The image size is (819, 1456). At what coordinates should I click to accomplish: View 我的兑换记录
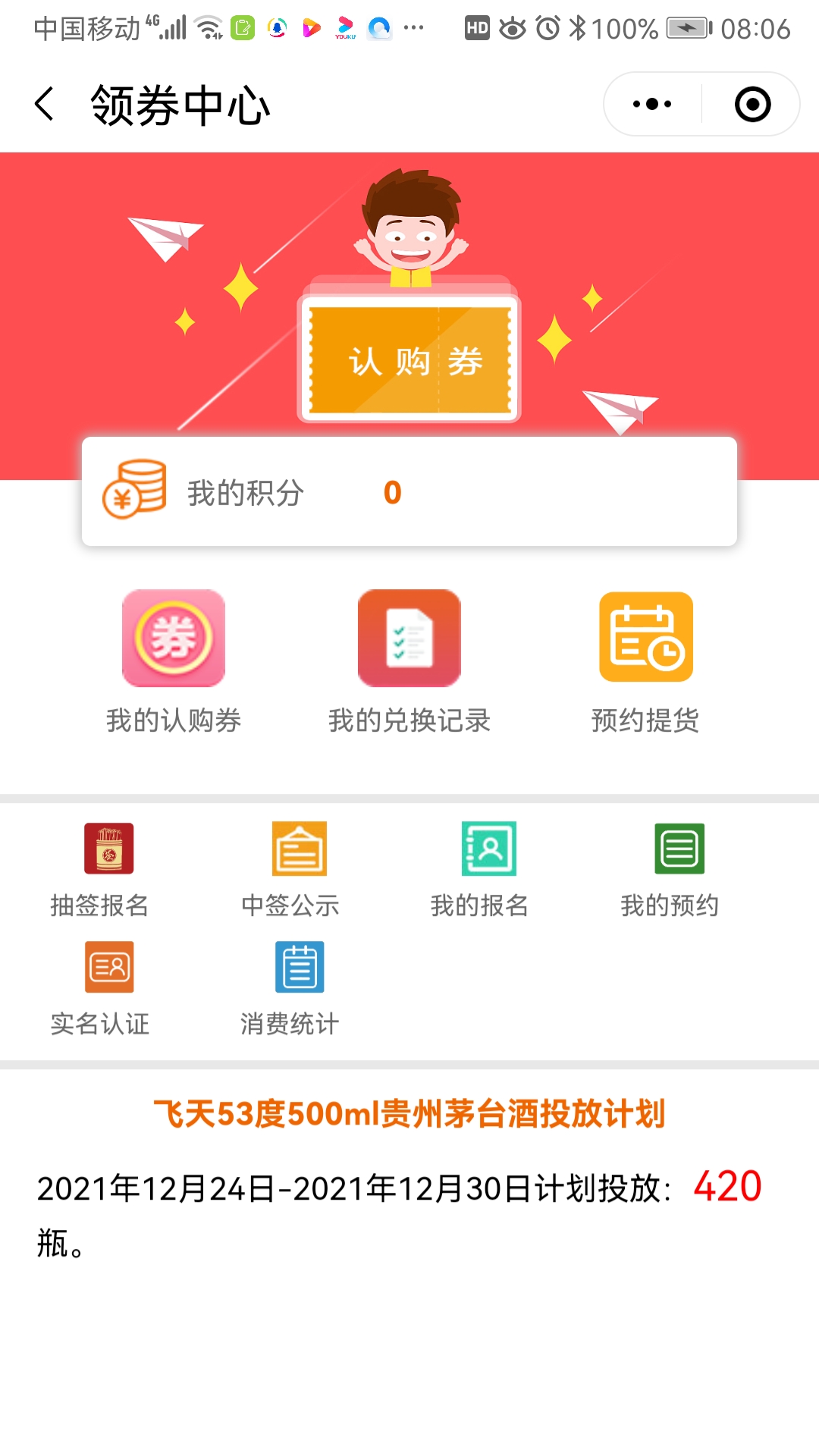tap(409, 661)
